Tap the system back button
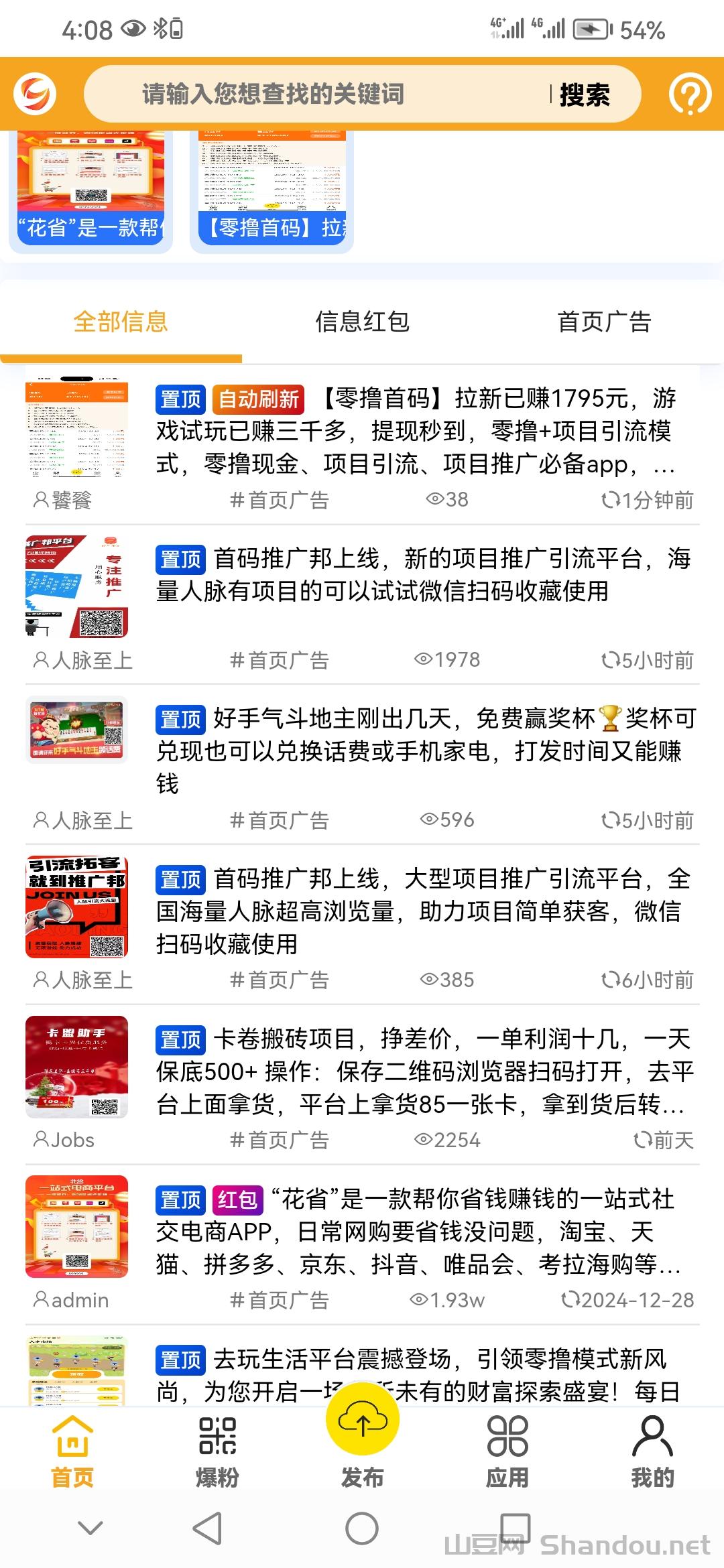 pos(207,1528)
